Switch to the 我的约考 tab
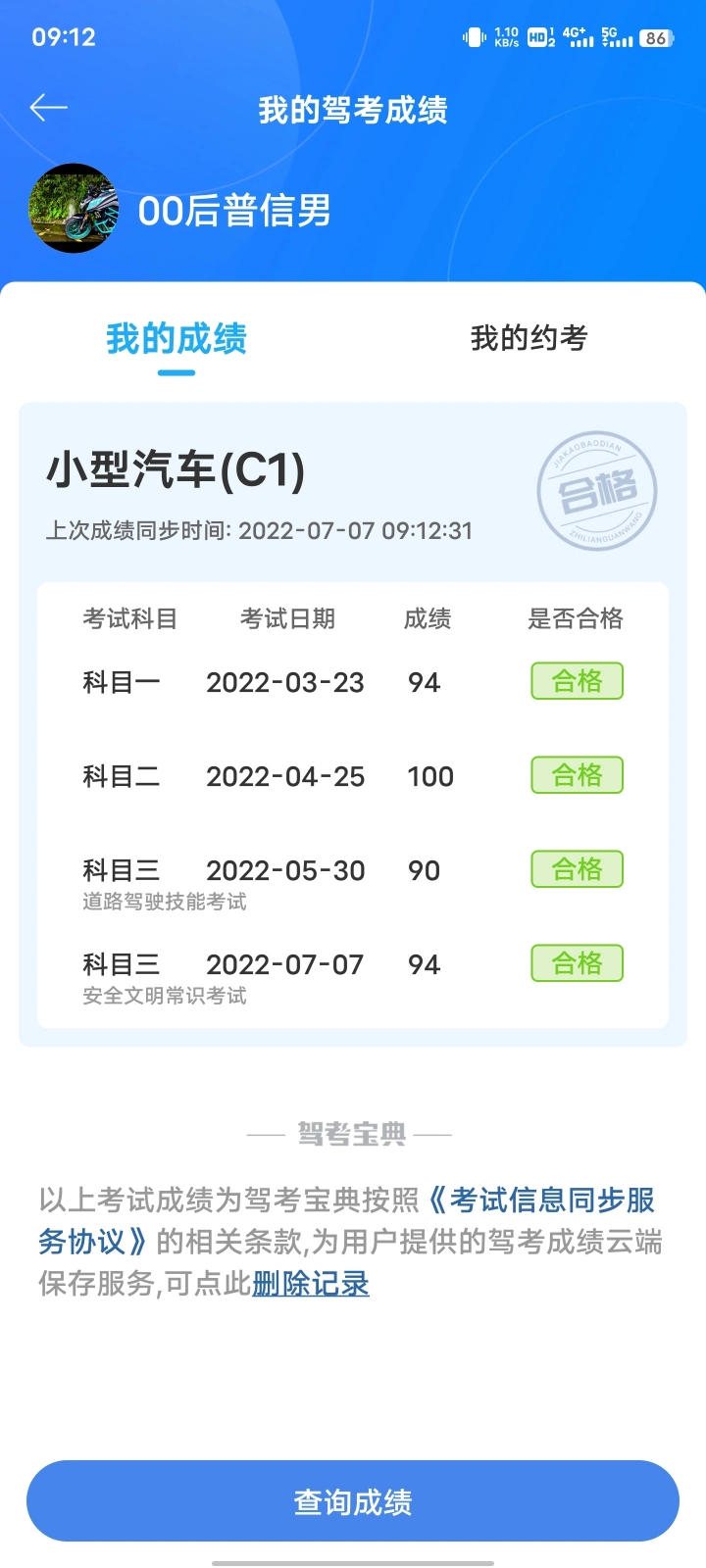 pos(529,338)
